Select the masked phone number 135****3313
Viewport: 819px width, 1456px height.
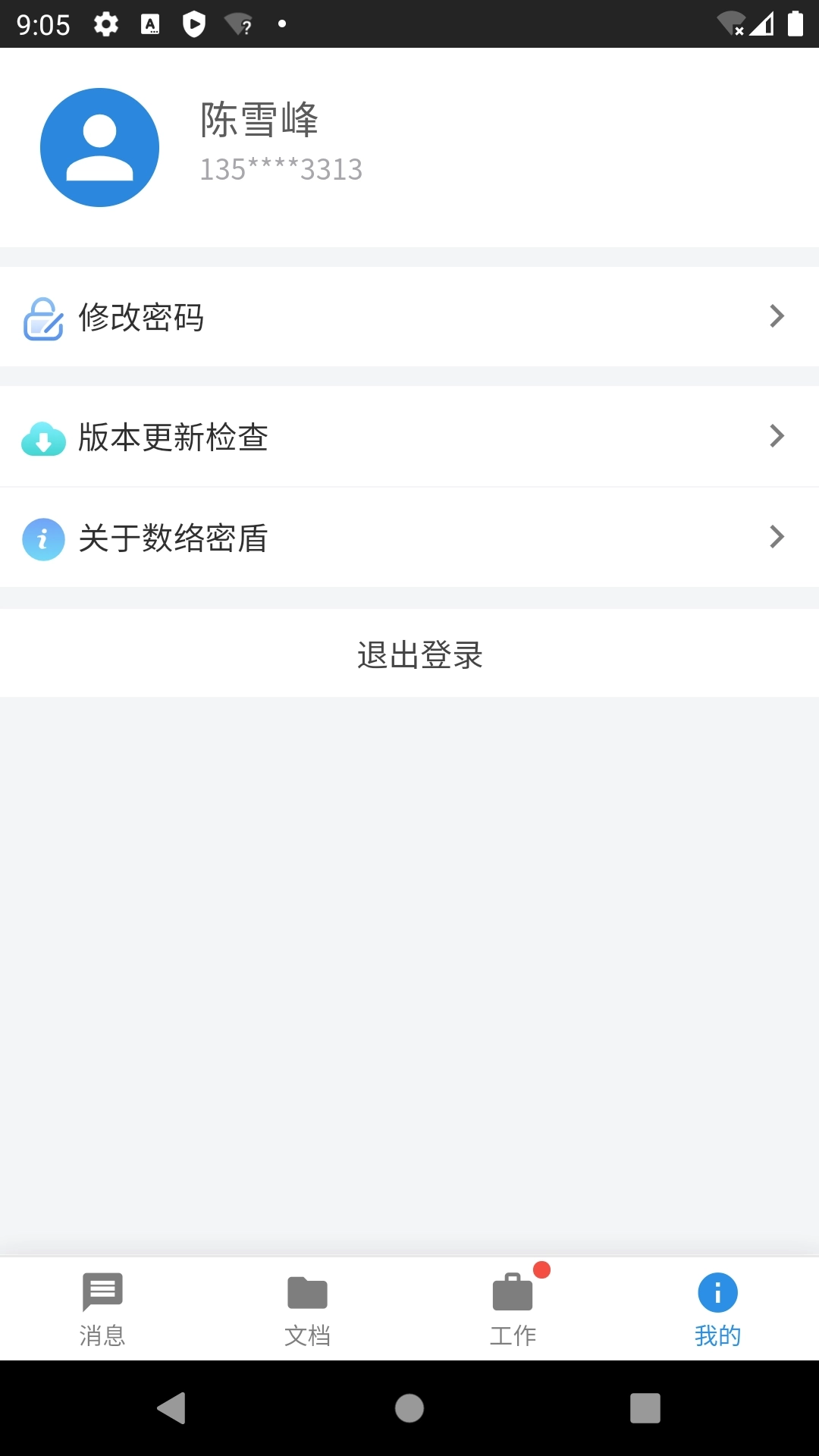point(281,168)
